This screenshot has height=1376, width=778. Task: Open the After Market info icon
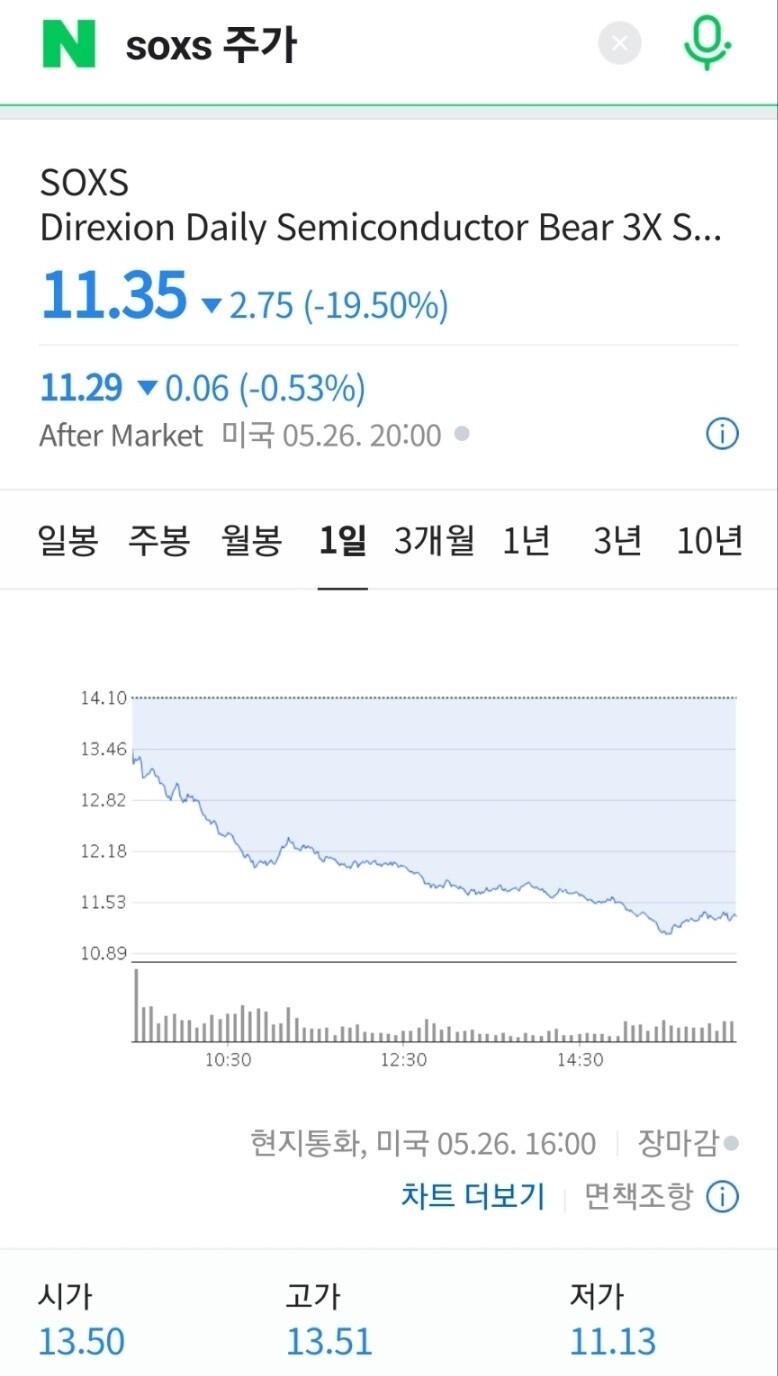[722, 434]
